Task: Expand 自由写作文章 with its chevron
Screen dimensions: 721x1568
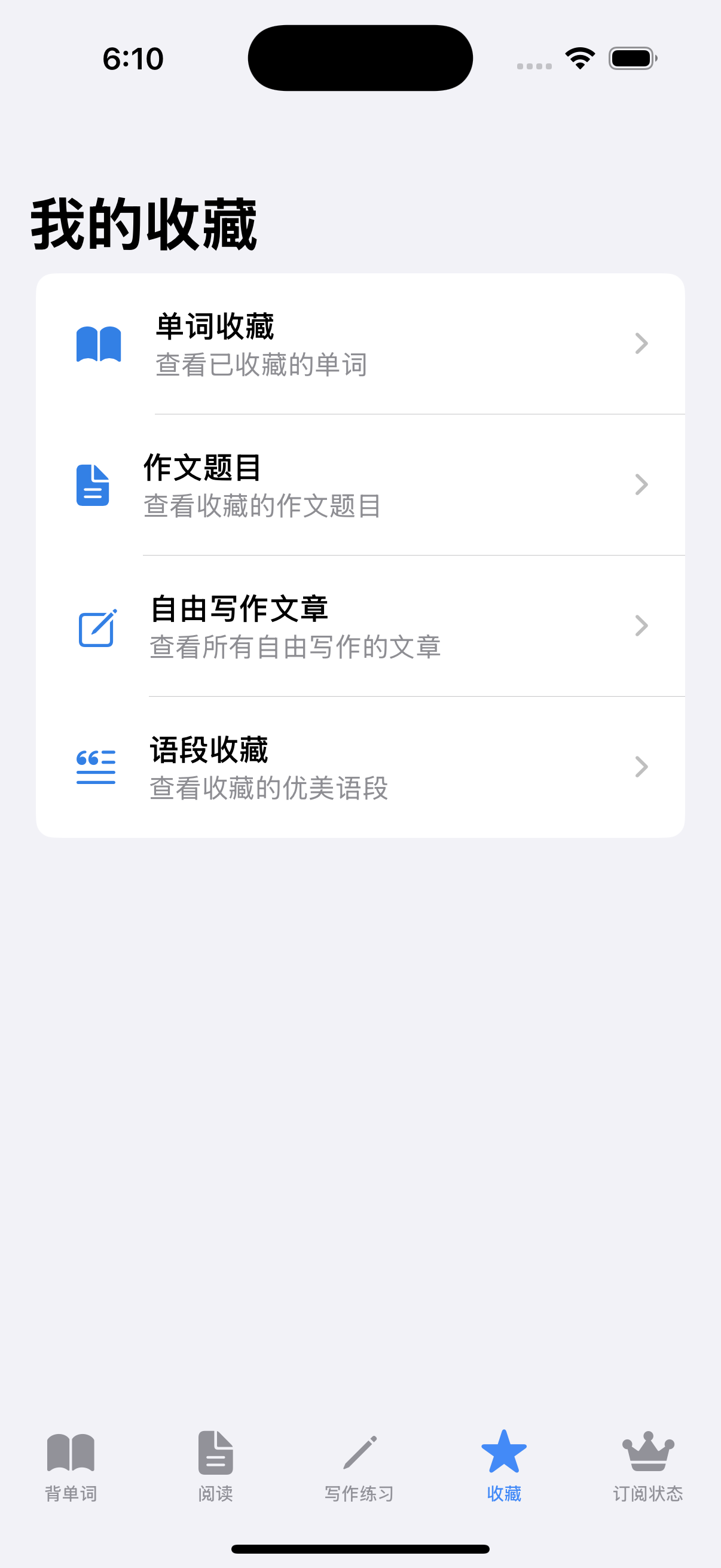Action: click(641, 626)
